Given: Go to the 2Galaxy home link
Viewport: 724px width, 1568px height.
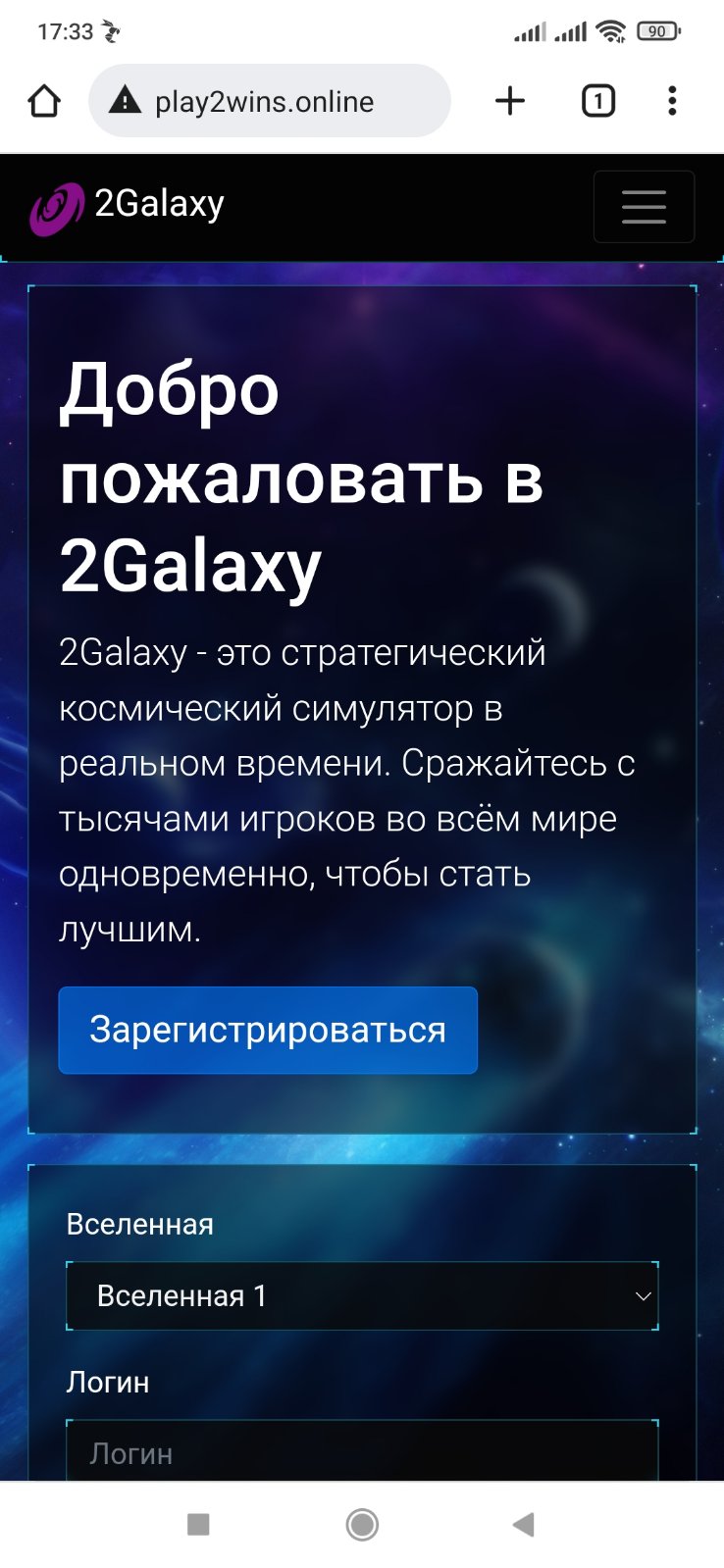Looking at the screenshot, I should [x=128, y=206].
